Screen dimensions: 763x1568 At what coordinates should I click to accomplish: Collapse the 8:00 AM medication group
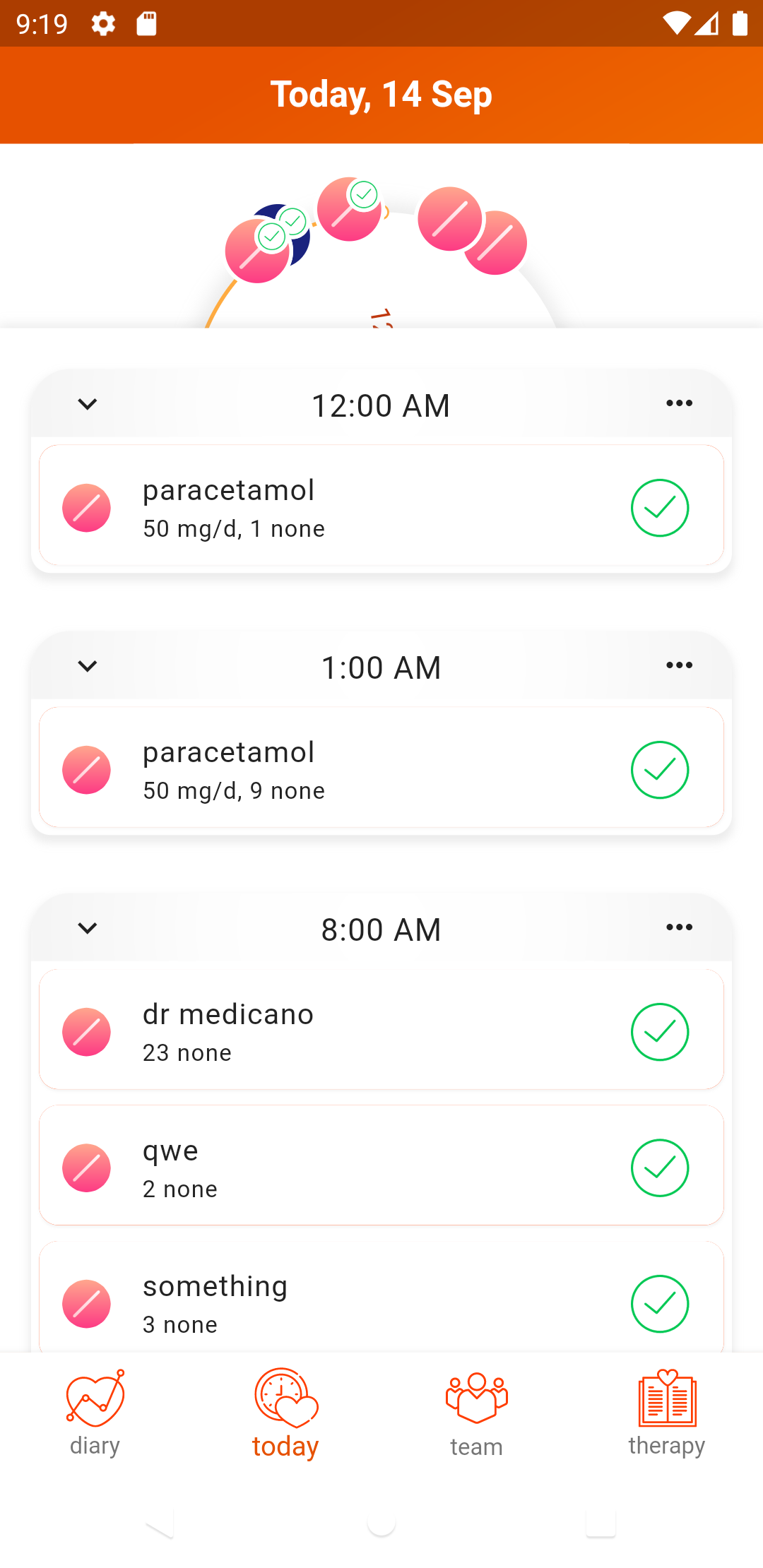point(87,928)
